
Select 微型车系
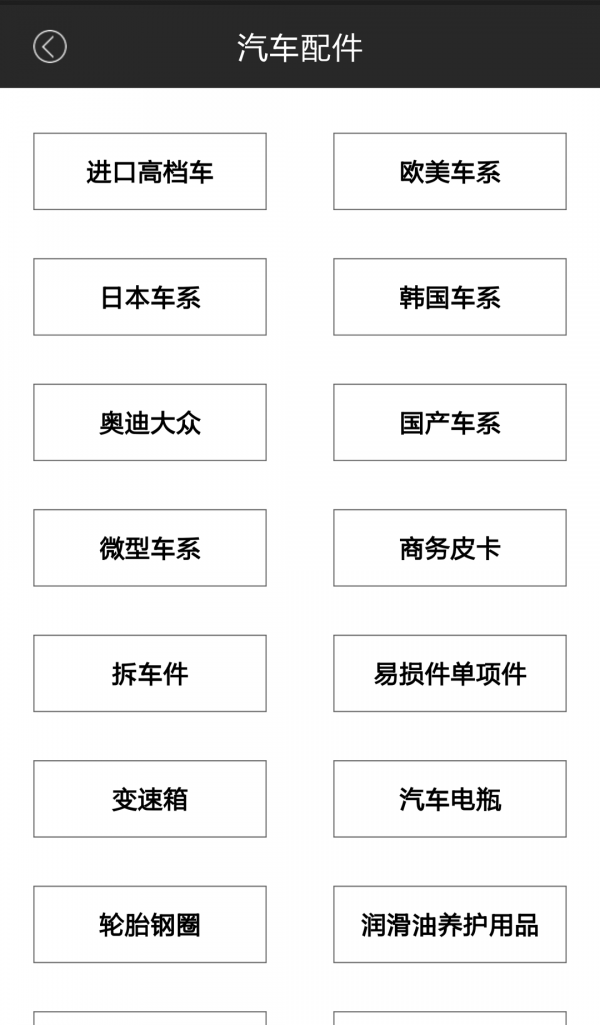tap(150, 548)
